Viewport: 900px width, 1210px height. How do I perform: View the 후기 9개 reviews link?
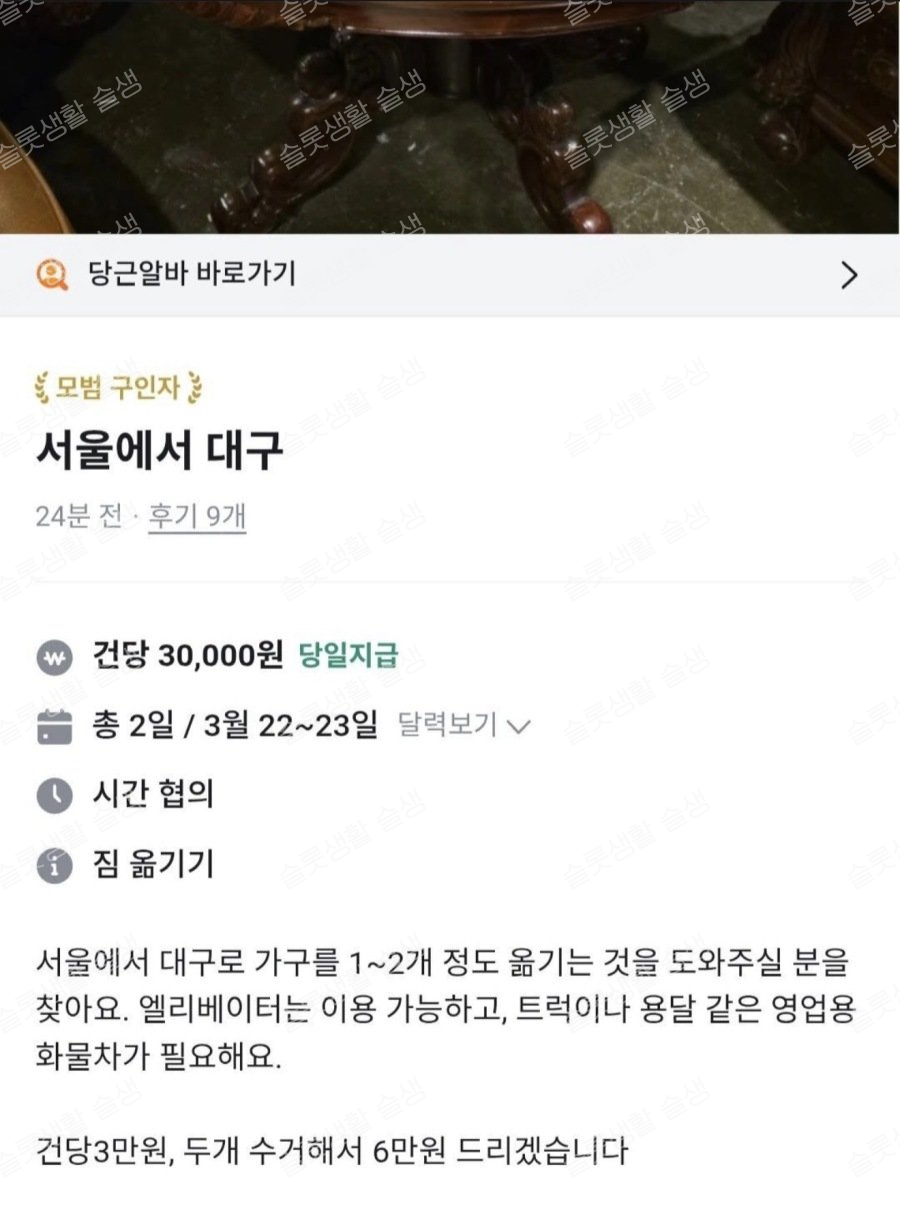(x=197, y=516)
